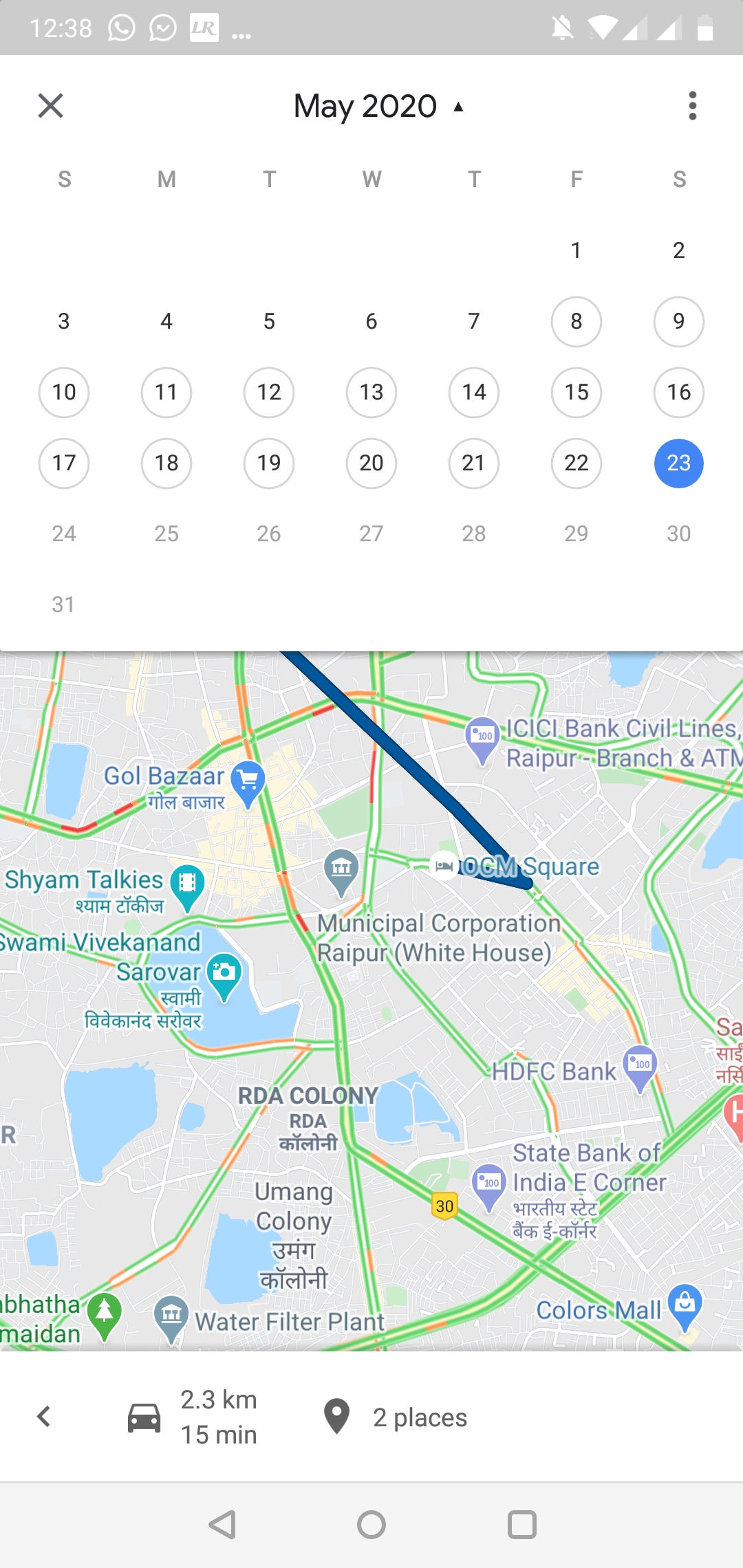The height and width of the screenshot is (1568, 743).
Task: Tap the system home button
Action: 371,1525
